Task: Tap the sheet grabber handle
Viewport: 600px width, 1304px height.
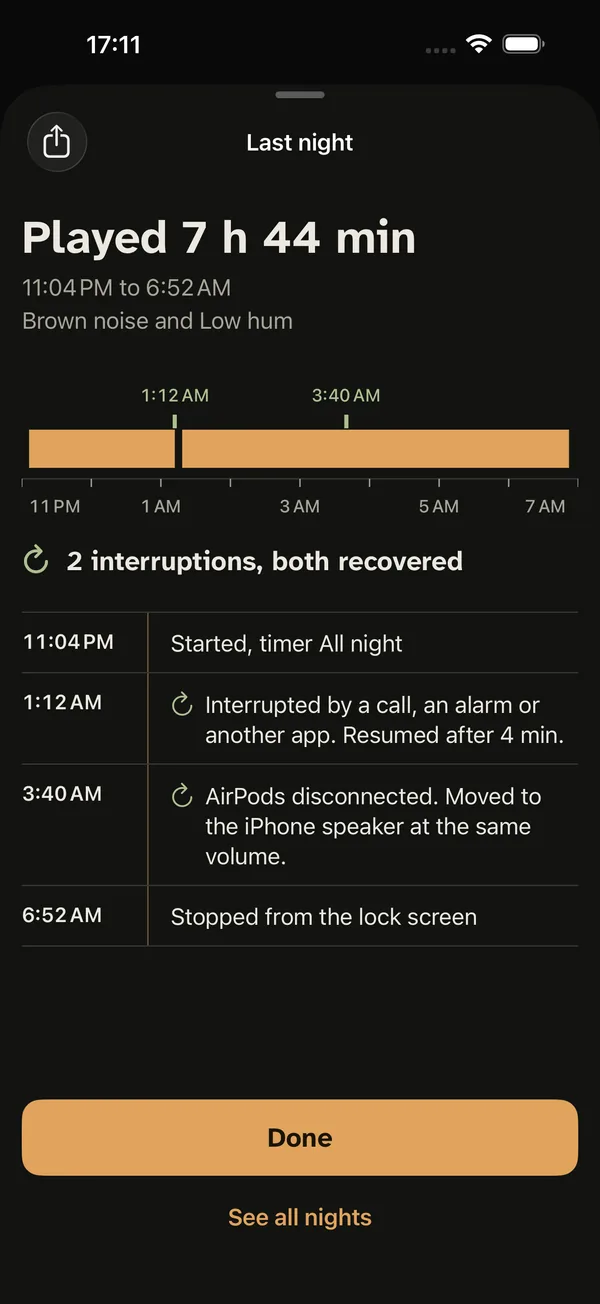Action: coord(300,95)
